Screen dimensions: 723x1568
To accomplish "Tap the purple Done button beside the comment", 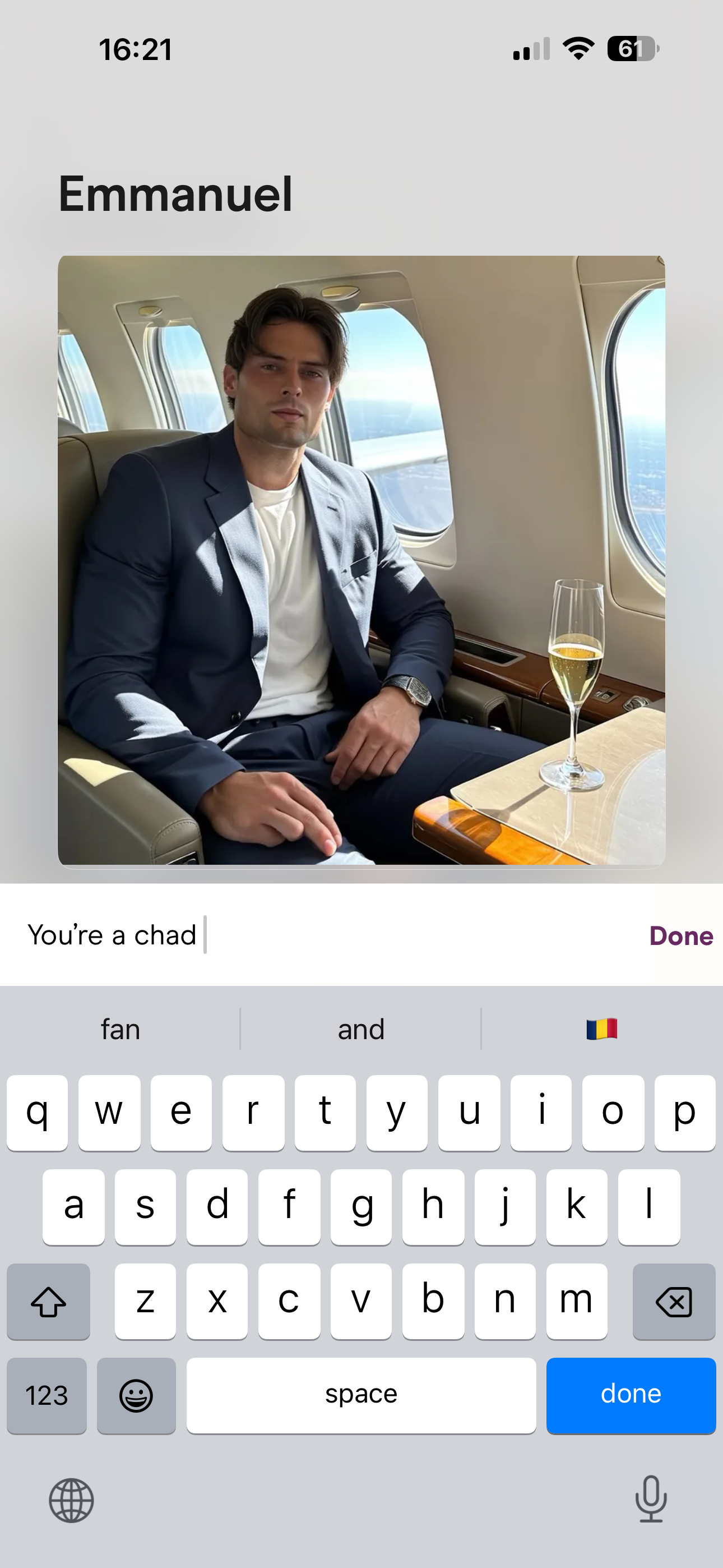I will point(680,935).
